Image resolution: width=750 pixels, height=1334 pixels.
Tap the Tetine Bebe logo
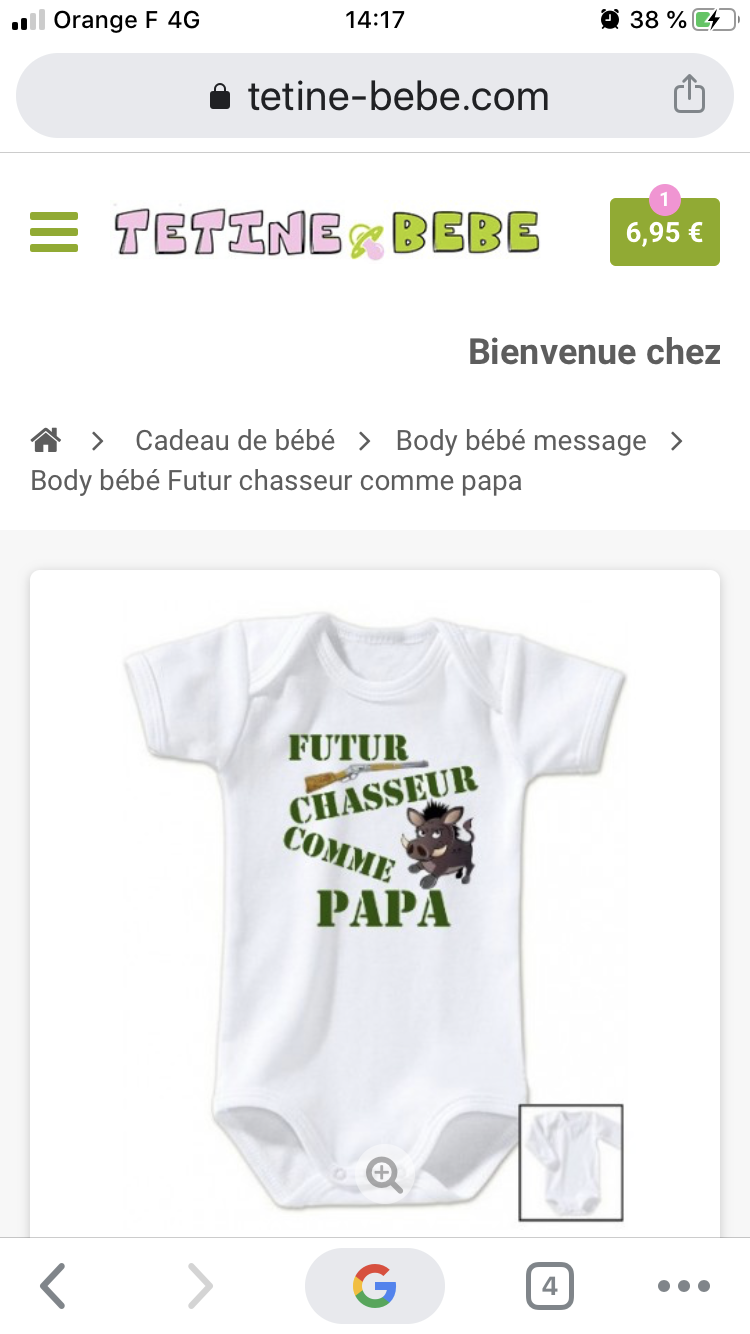tap(326, 232)
